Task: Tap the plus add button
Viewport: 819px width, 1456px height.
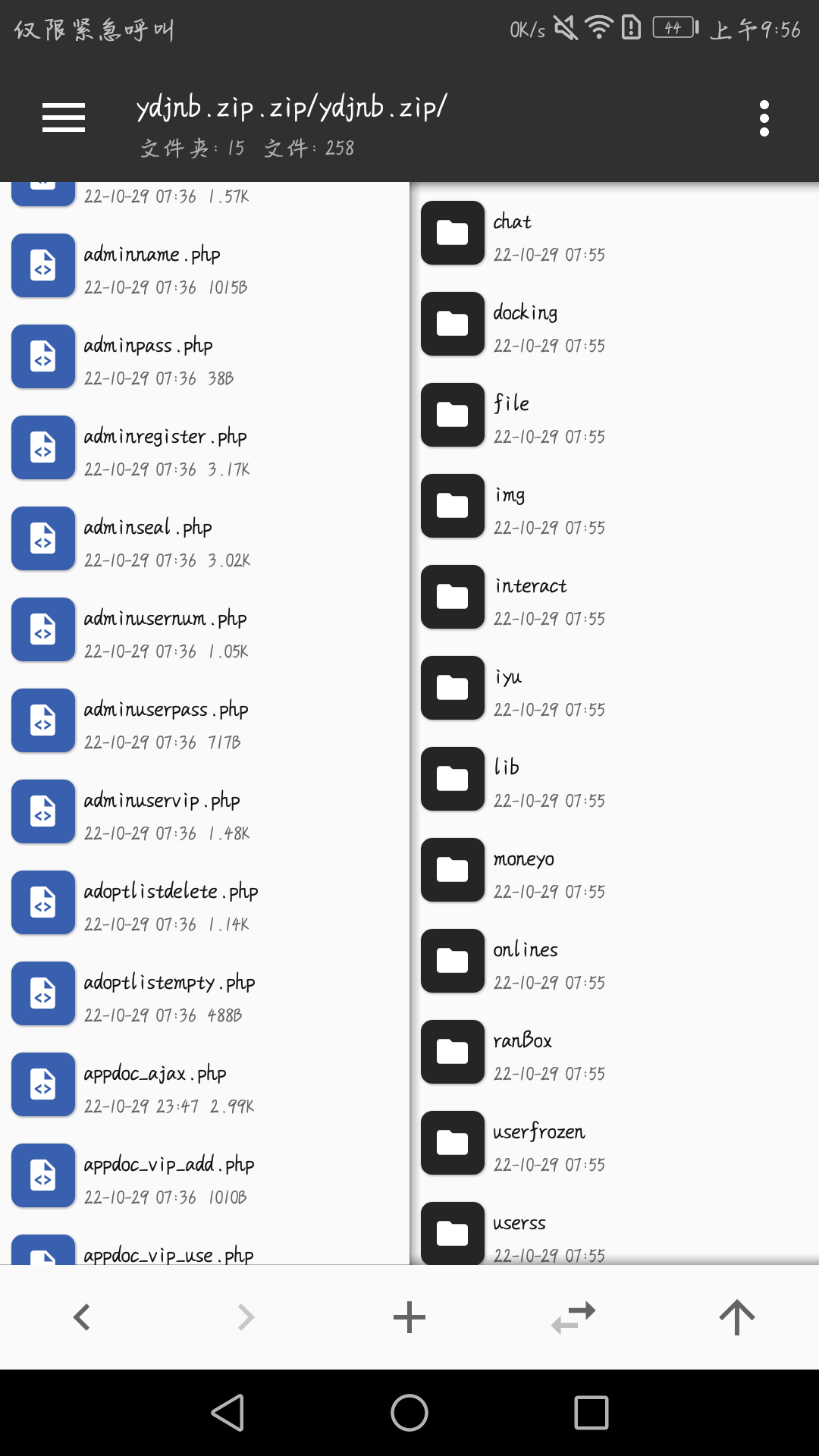Action: (409, 1317)
